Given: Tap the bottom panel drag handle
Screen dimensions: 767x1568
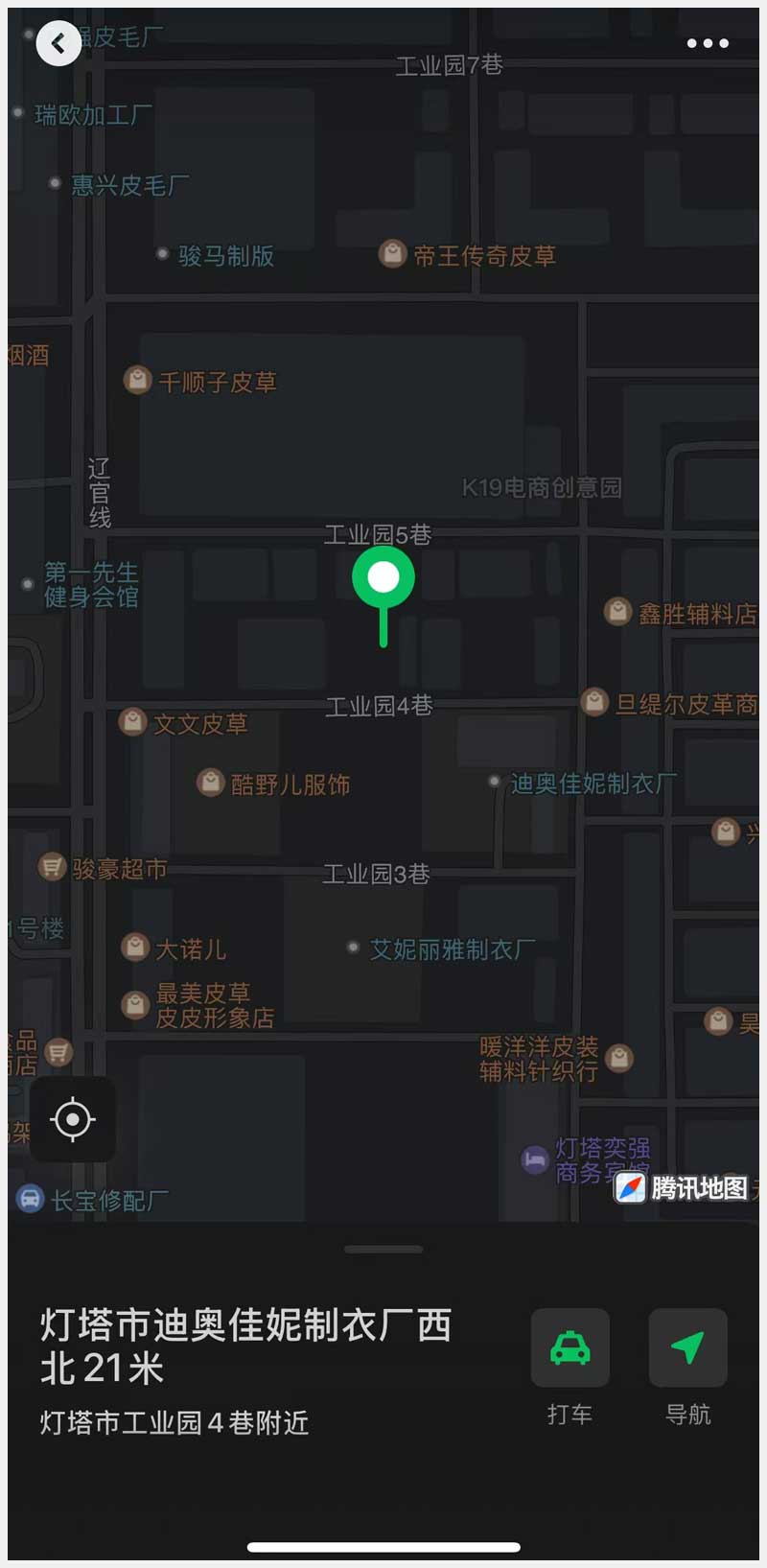Looking at the screenshot, I should (383, 1250).
